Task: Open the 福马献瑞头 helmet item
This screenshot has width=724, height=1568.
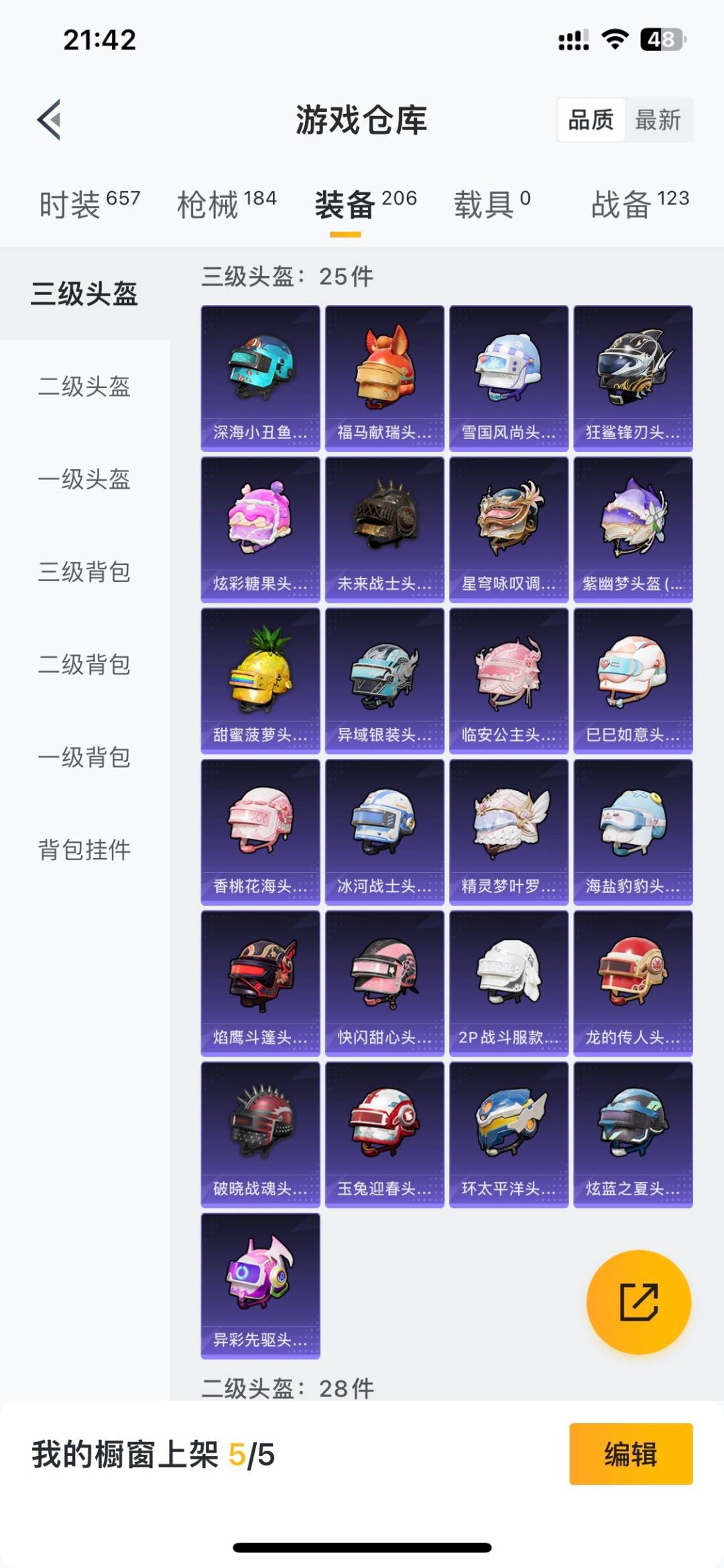Action: 383,375
